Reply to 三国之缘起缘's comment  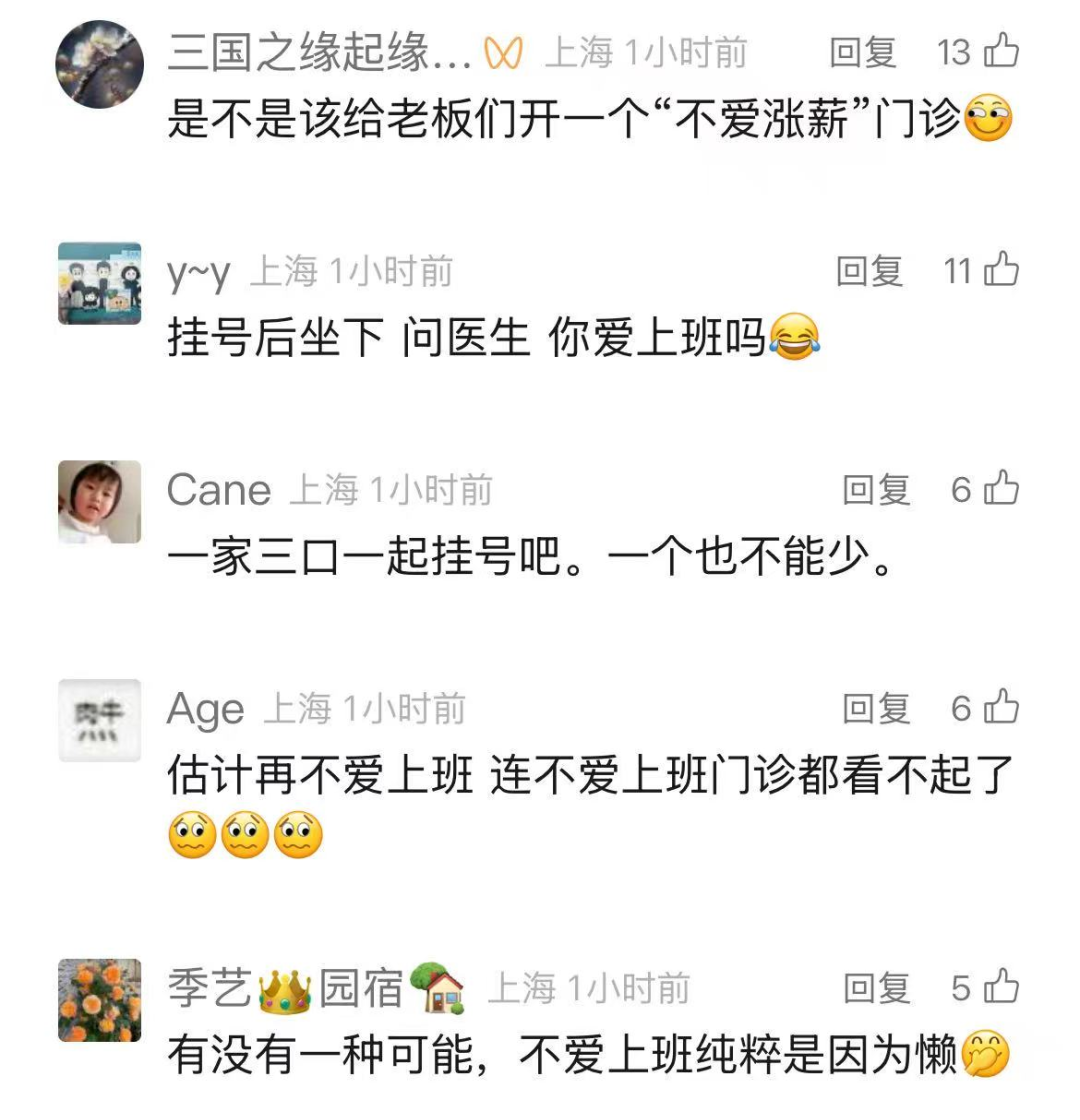coord(863,52)
